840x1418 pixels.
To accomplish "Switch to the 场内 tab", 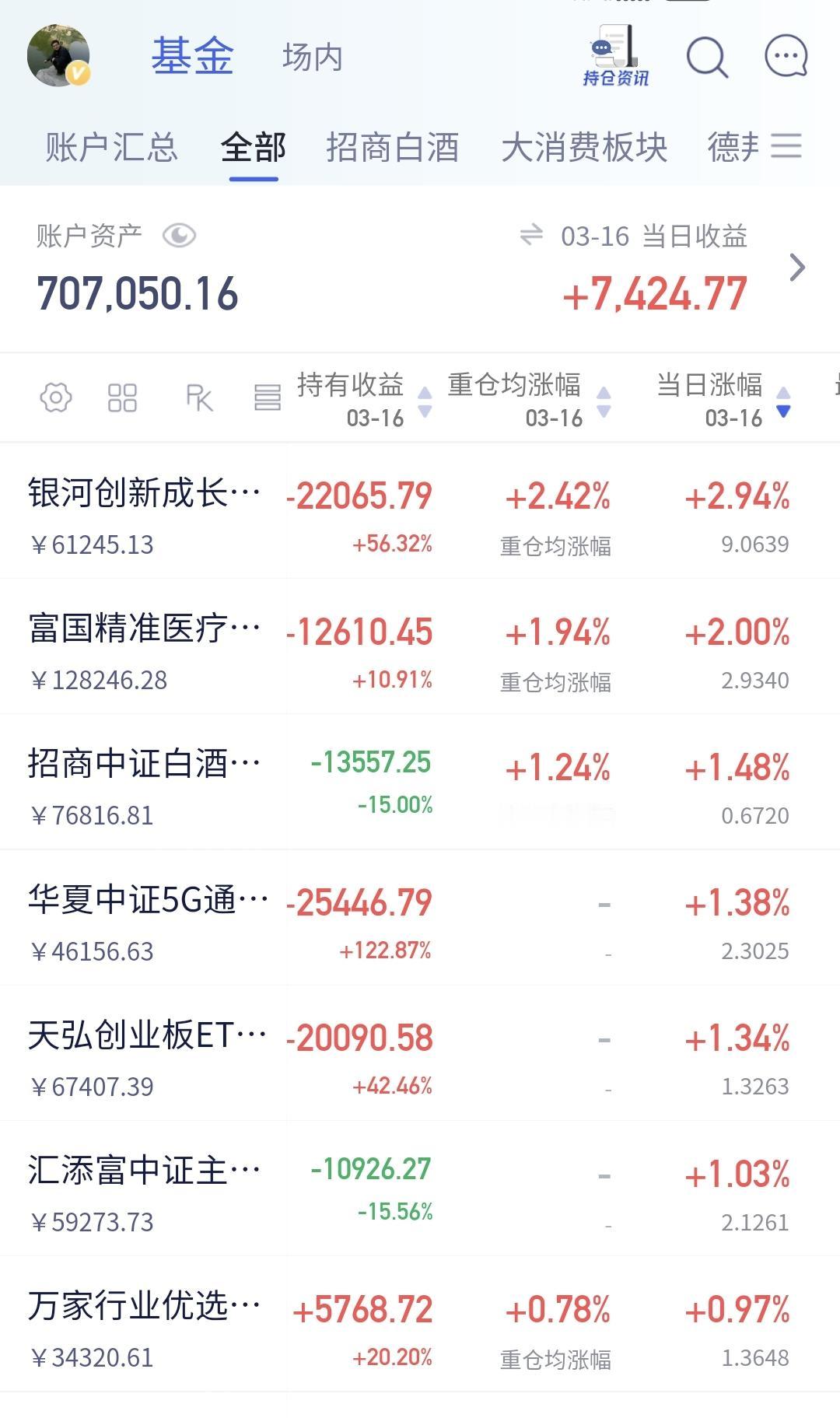I will pyautogui.click(x=312, y=58).
